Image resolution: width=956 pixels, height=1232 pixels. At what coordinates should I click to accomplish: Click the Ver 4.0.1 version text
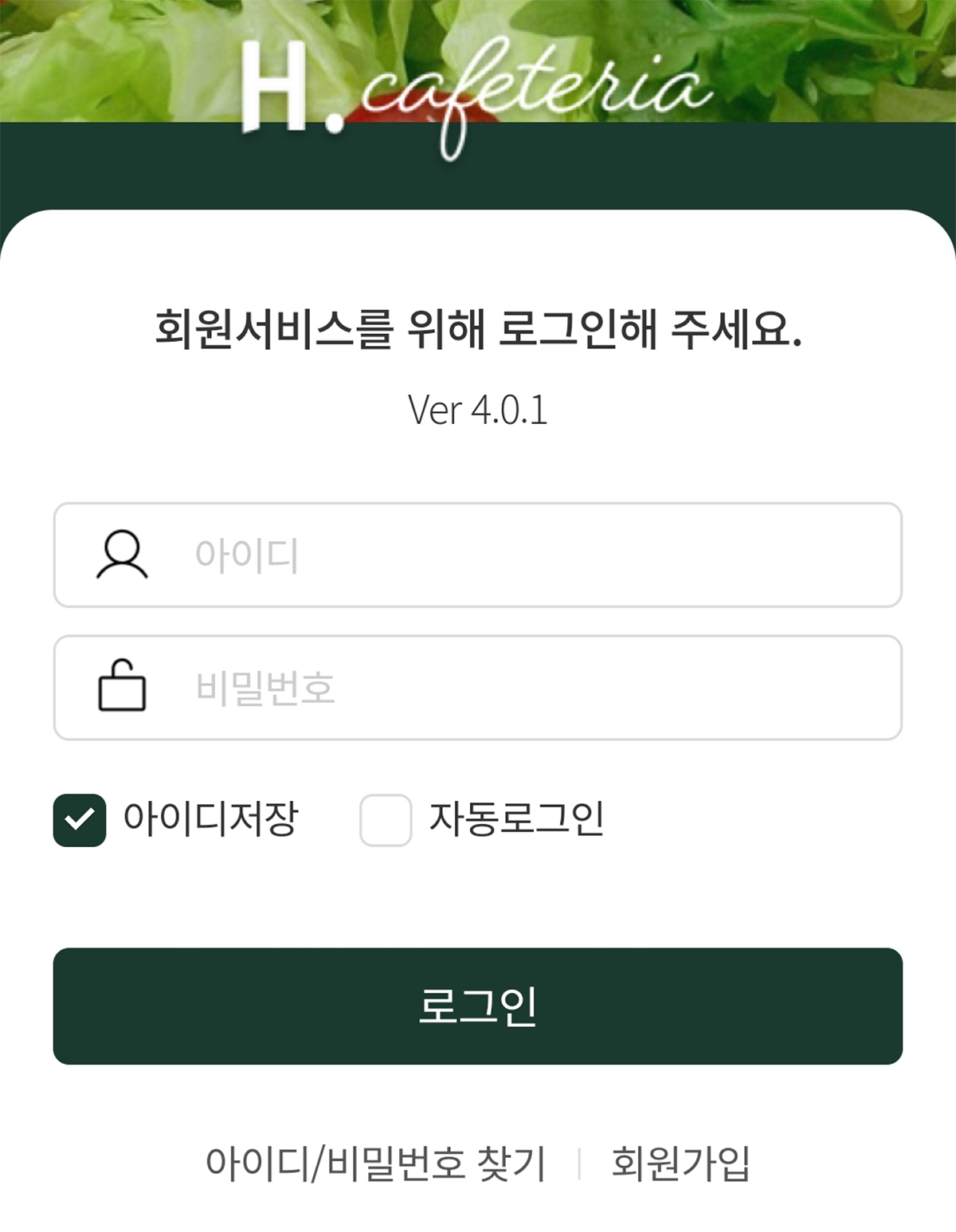click(478, 409)
